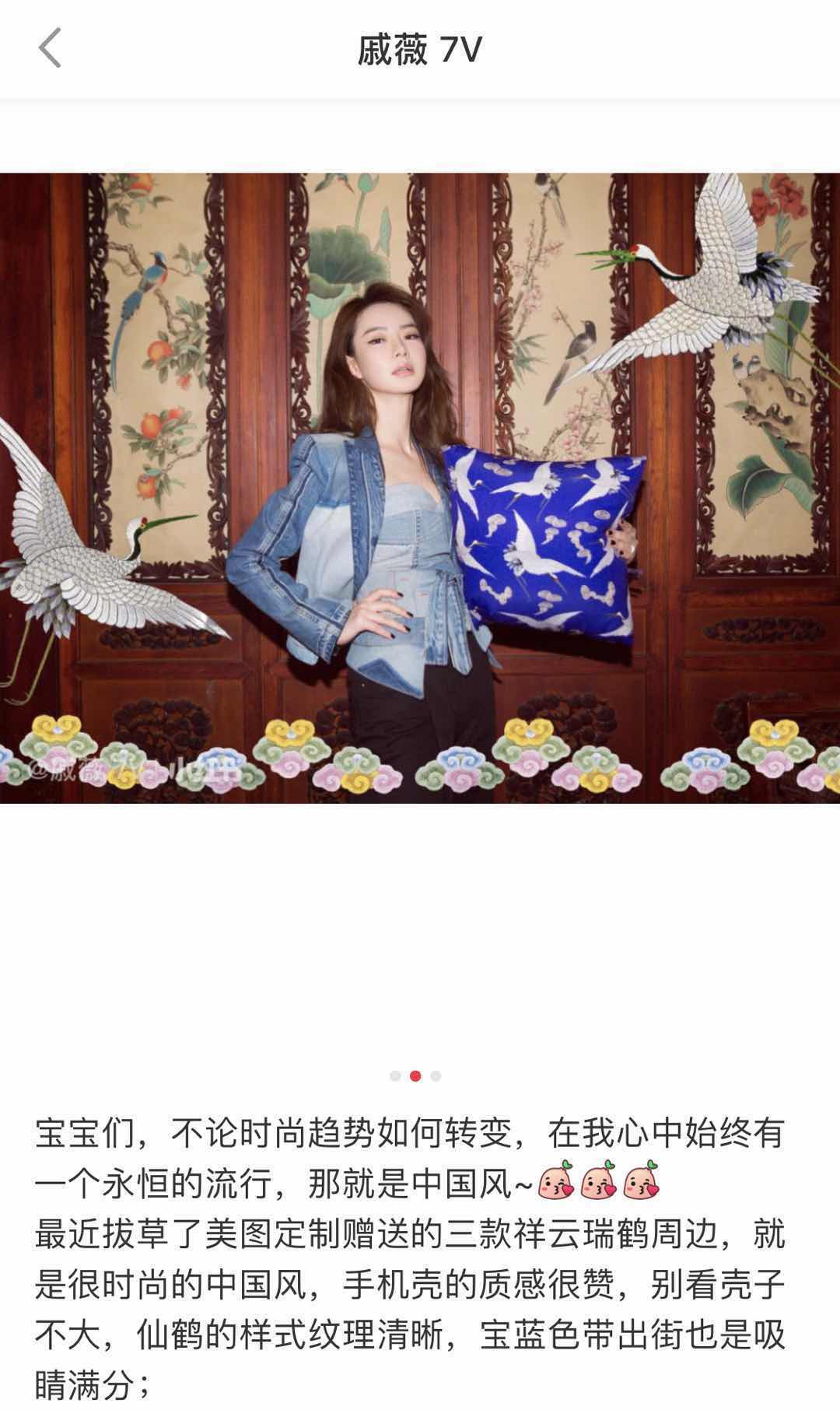Viewport: 840px width, 1410px height.
Task: Tap the first peach emoji after 中国风~
Action: pos(555,1184)
